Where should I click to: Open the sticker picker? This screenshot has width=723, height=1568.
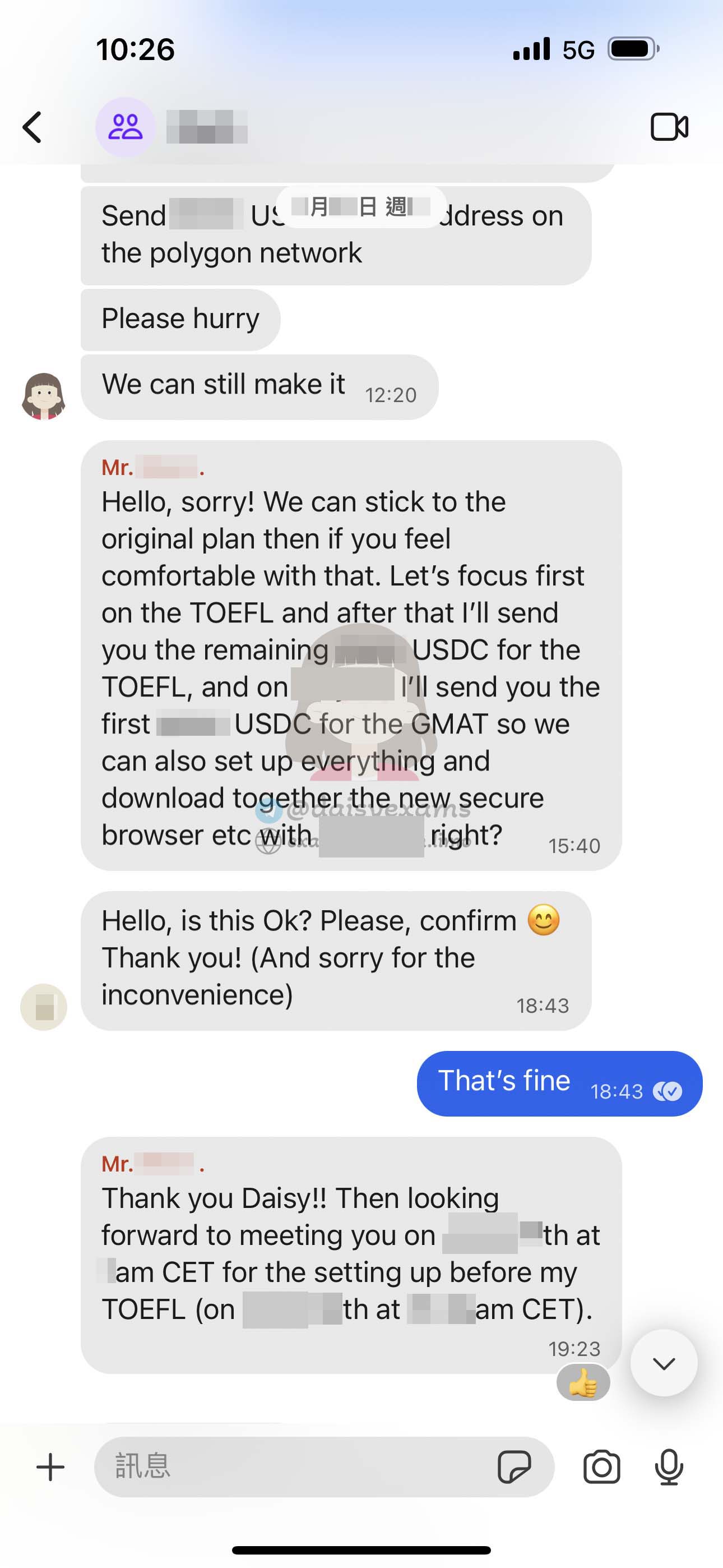pyautogui.click(x=515, y=1467)
